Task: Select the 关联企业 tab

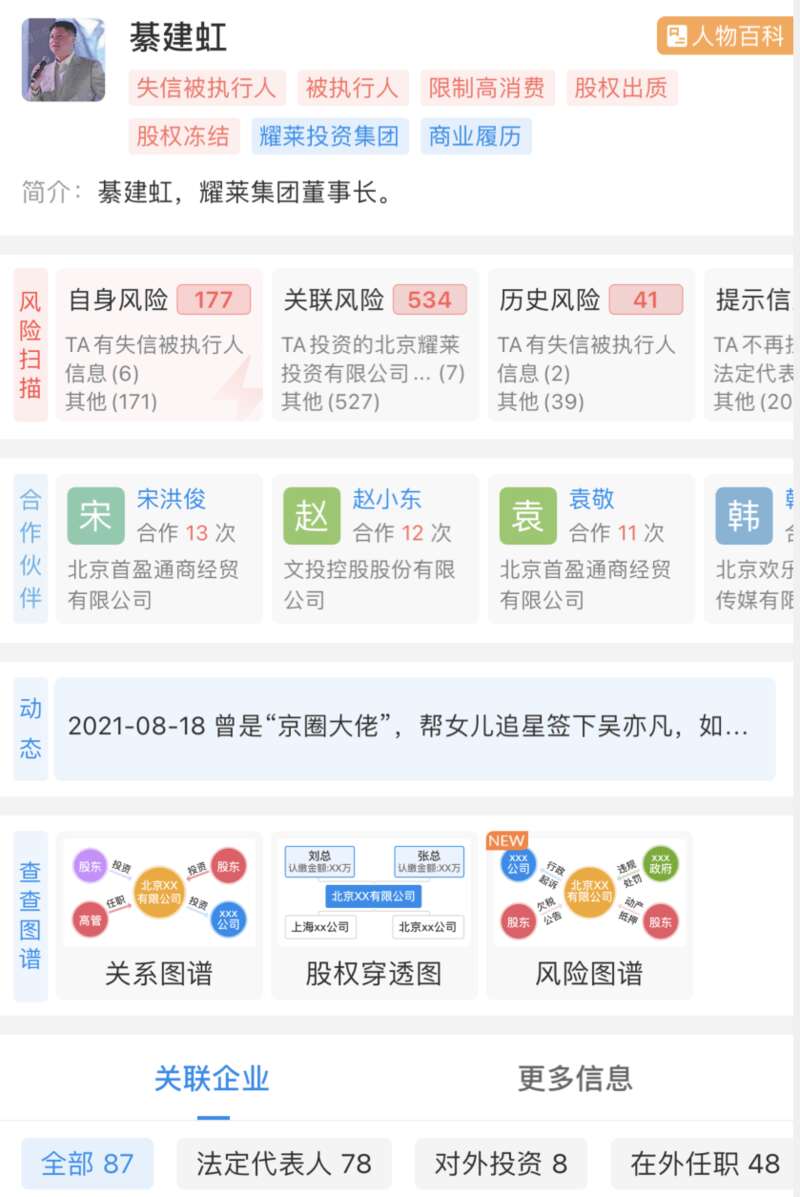Action: 212,1078
